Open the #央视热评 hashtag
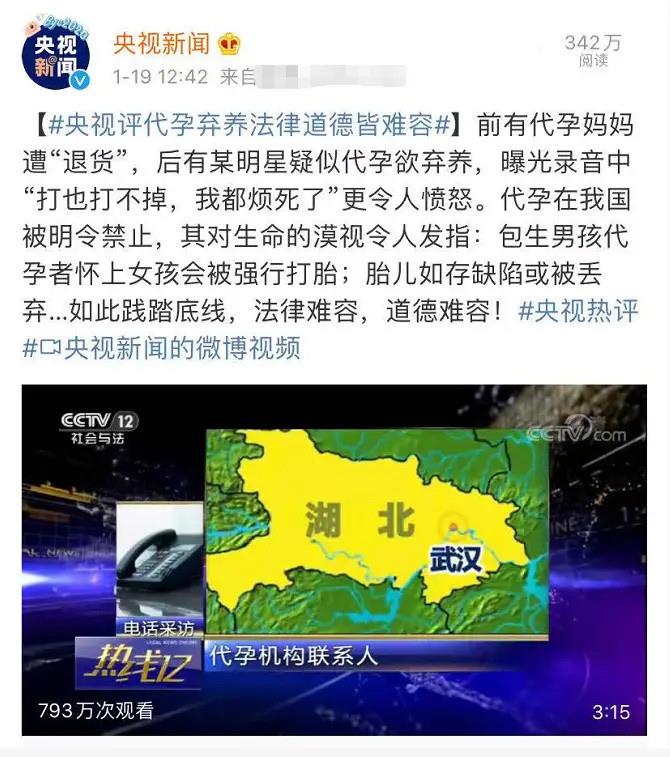The image size is (670, 757). coord(579,310)
